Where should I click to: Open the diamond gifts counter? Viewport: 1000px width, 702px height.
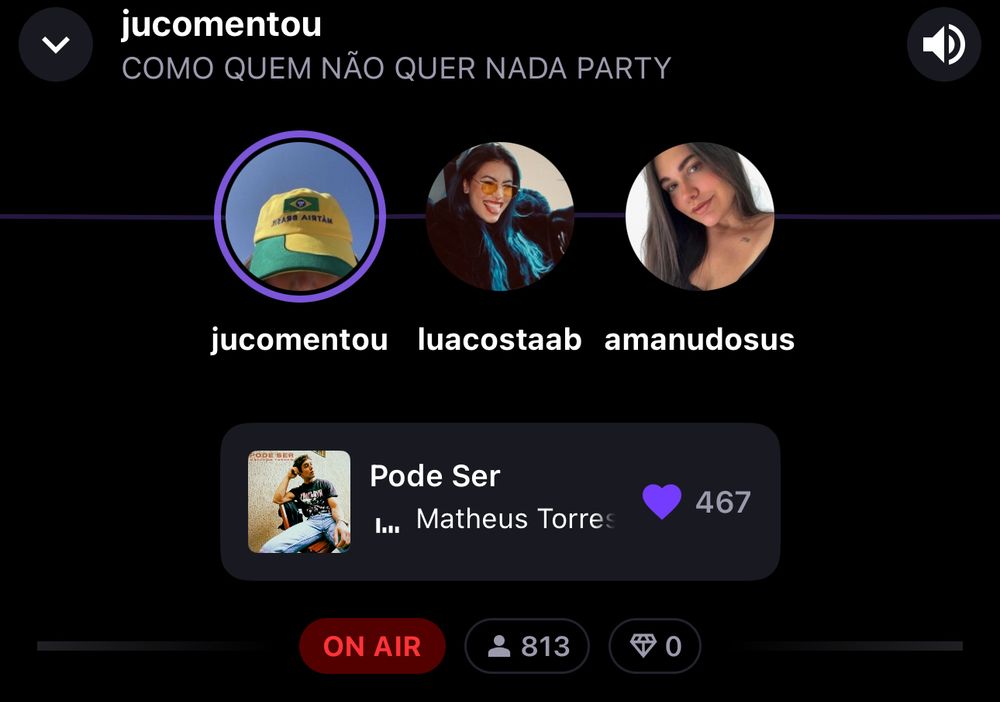[x=655, y=646]
